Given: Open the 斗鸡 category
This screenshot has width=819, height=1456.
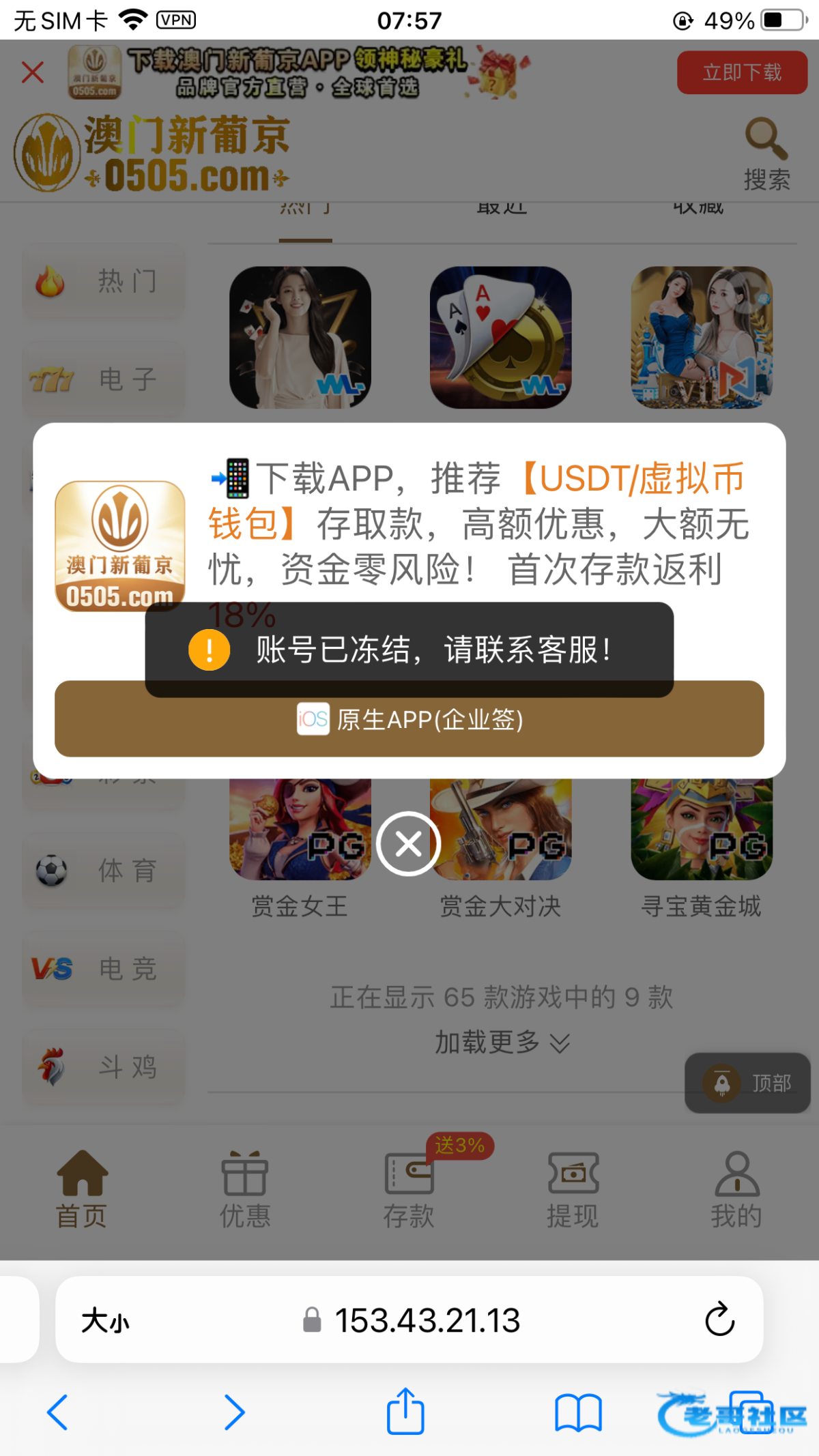Looking at the screenshot, I should coord(104,1066).
